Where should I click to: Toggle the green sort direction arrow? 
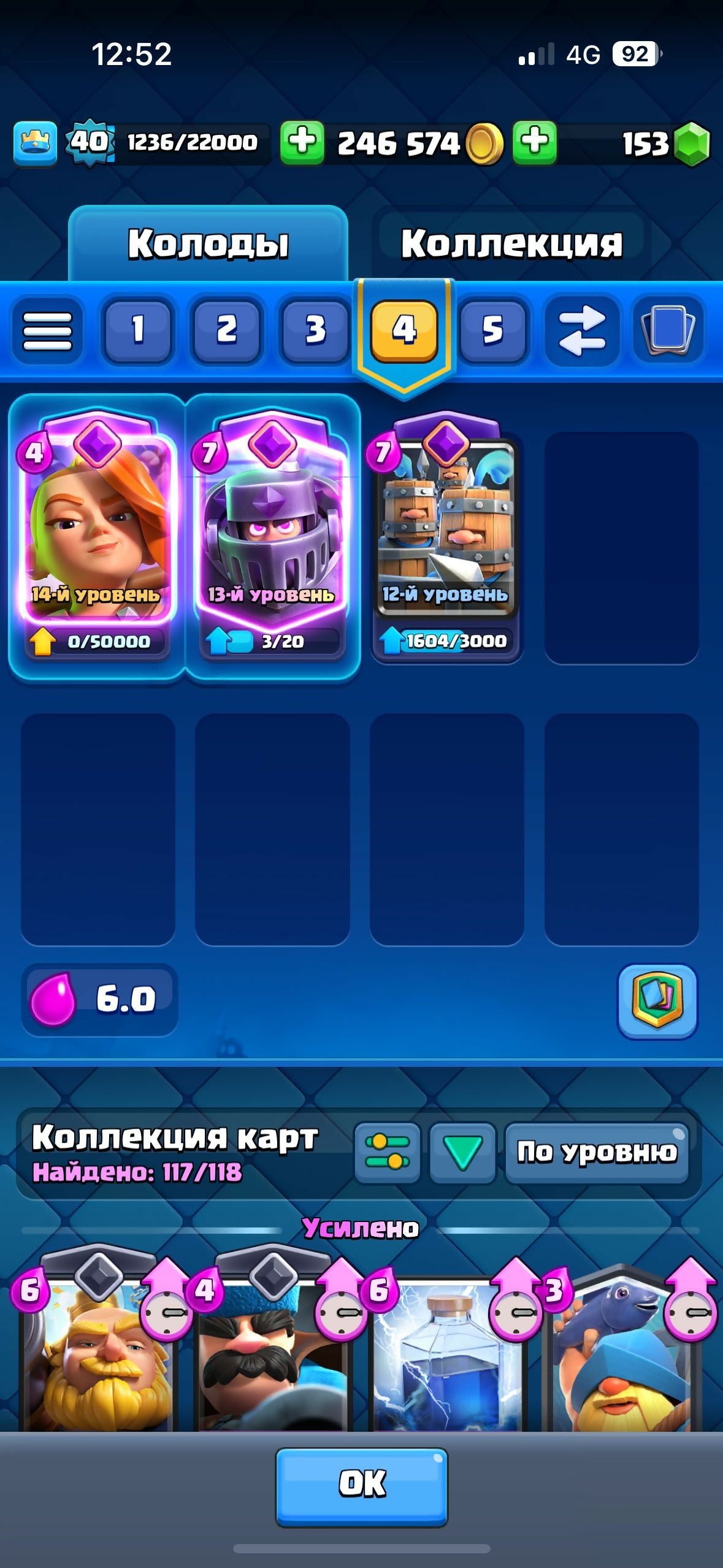pyautogui.click(x=462, y=1153)
